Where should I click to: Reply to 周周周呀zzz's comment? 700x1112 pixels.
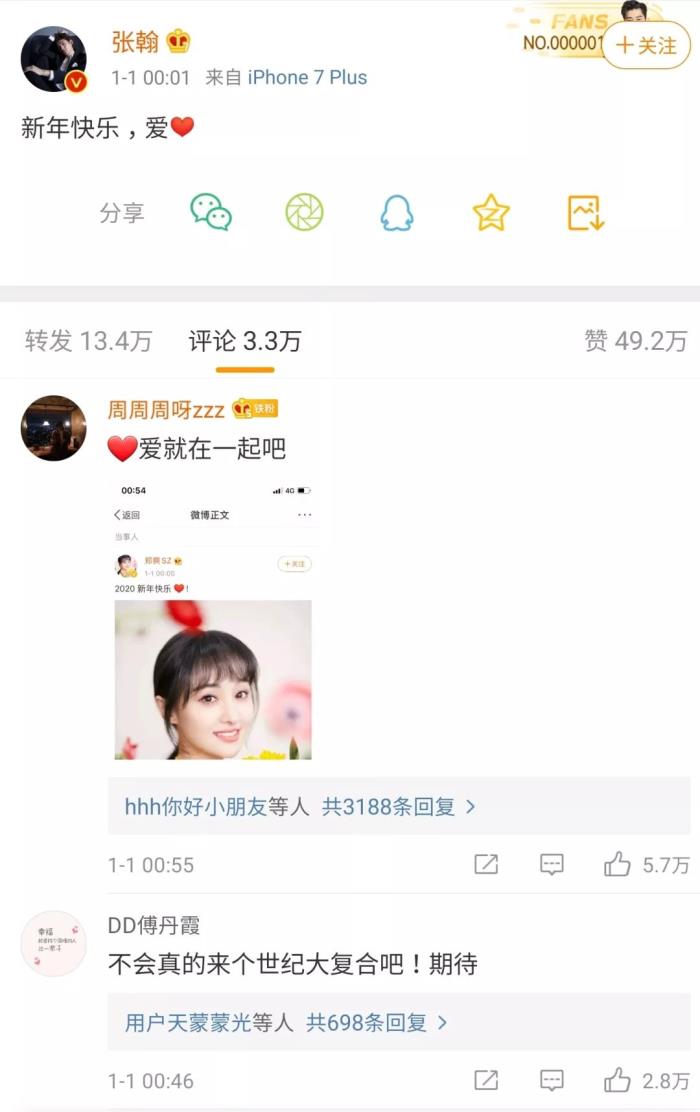[551, 864]
